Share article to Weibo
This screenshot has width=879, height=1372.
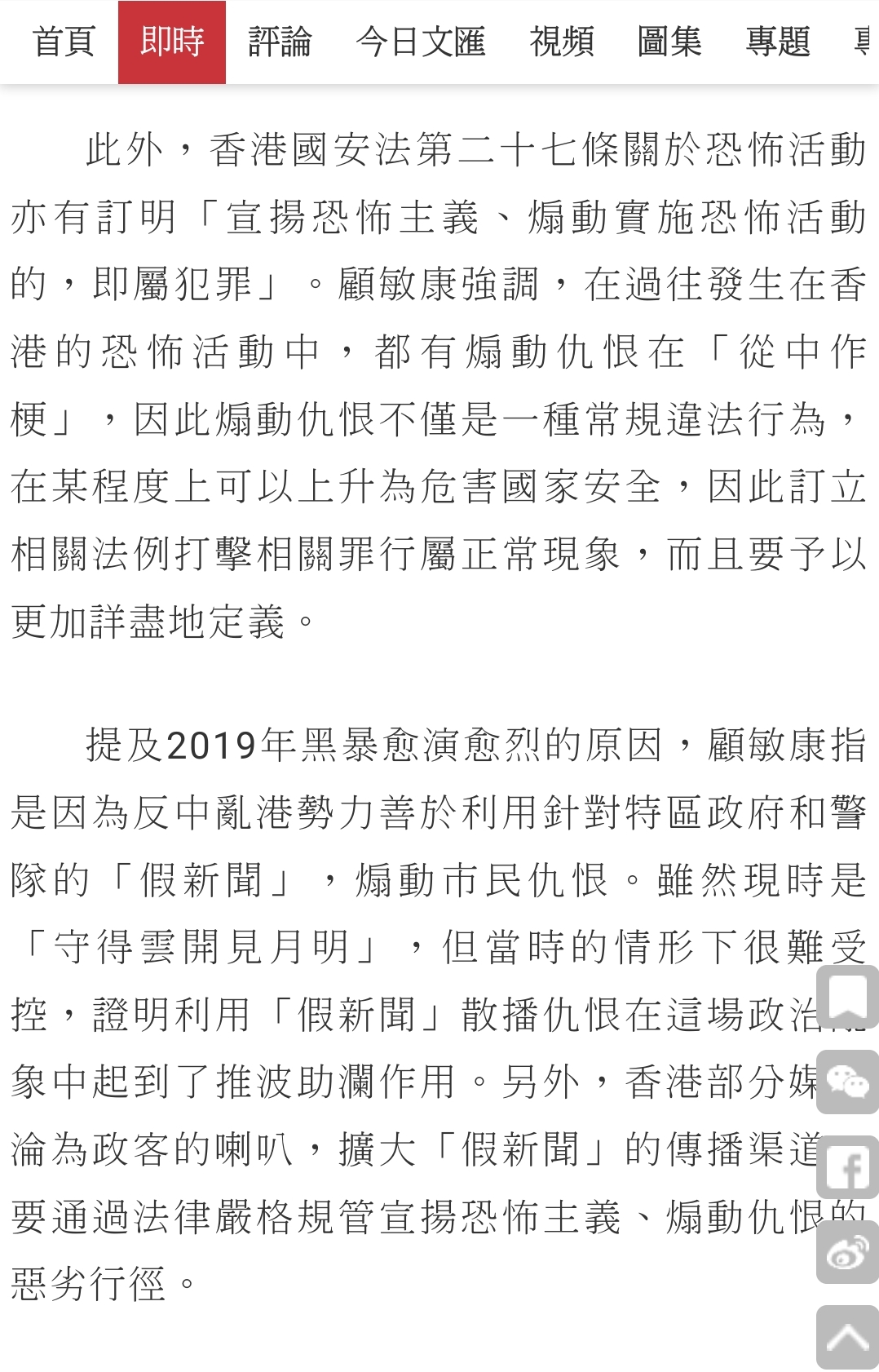tap(847, 1253)
